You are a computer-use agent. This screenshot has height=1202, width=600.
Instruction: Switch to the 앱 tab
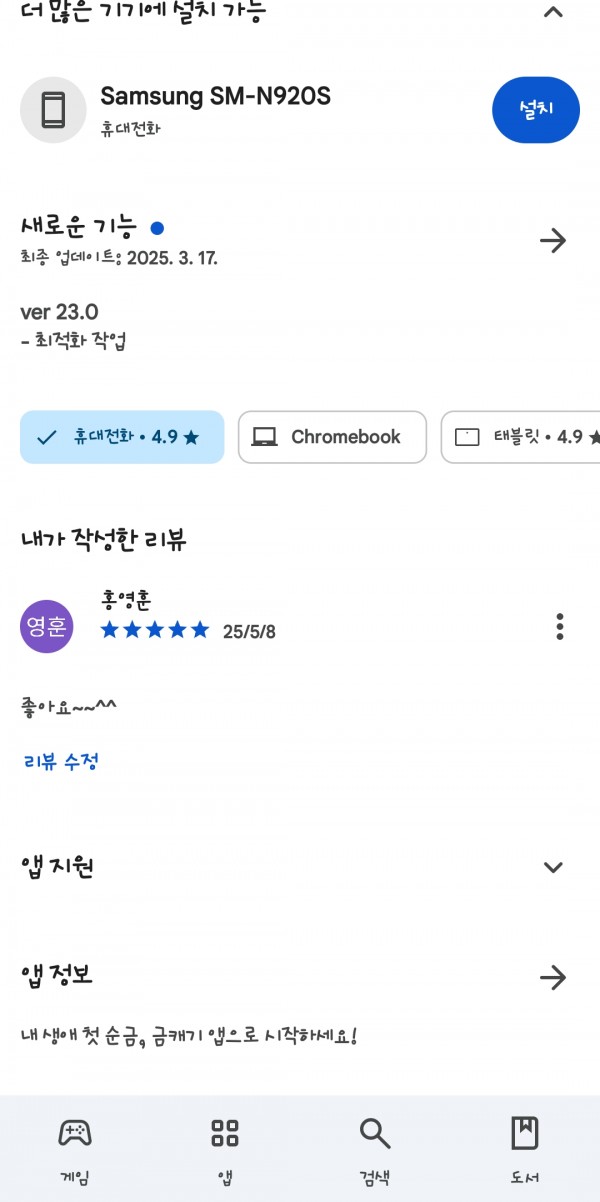point(225,1150)
